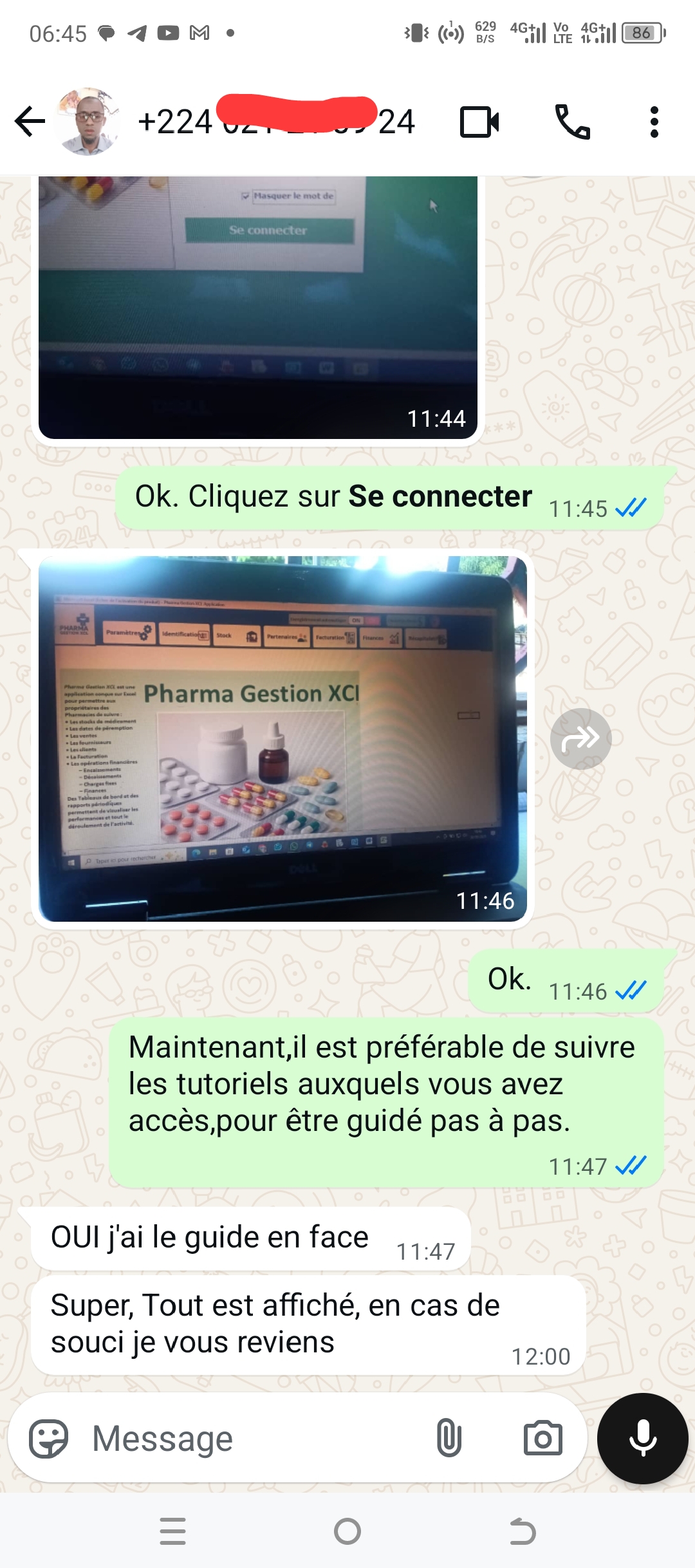Open the emoji and sticker picker
This screenshot has width=695, height=1568.
coord(49,1438)
